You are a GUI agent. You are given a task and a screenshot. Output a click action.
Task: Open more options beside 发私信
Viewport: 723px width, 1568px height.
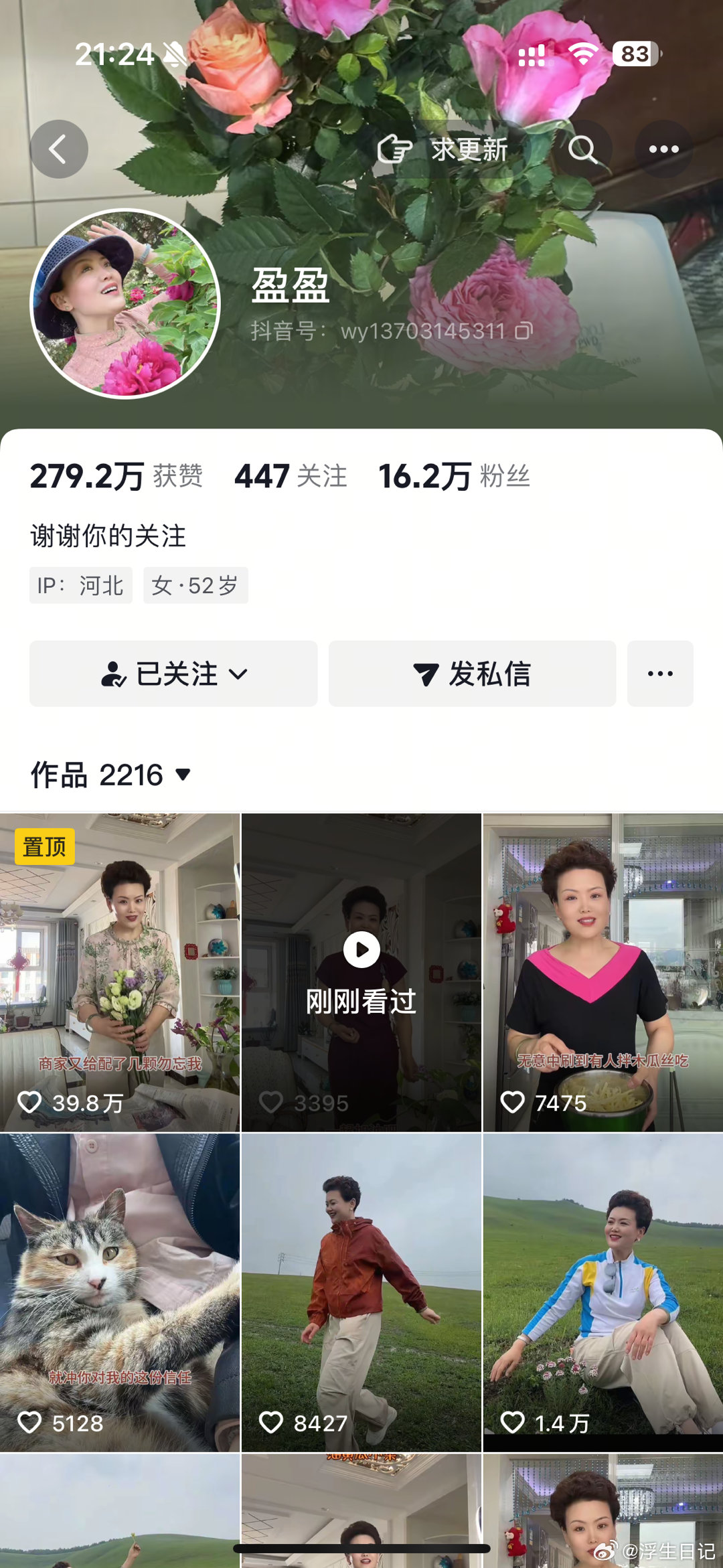point(660,674)
